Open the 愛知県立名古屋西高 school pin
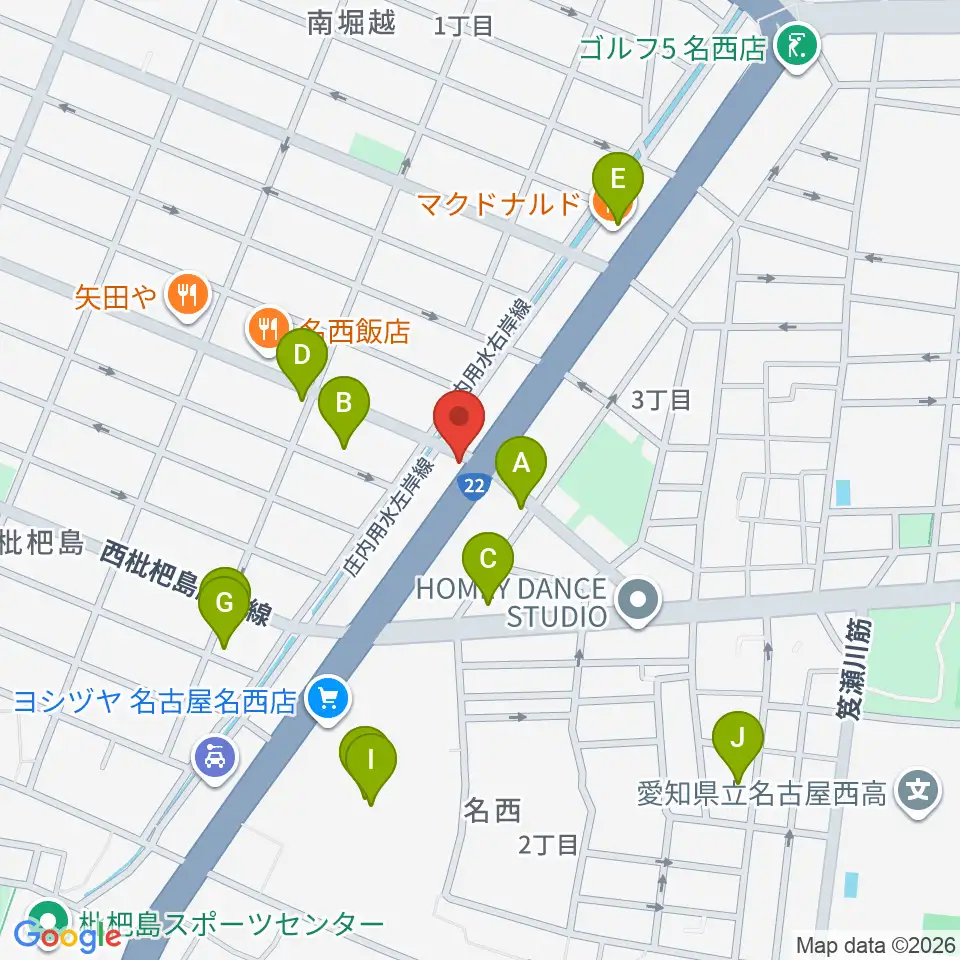This screenshot has width=960, height=960. 918,793
